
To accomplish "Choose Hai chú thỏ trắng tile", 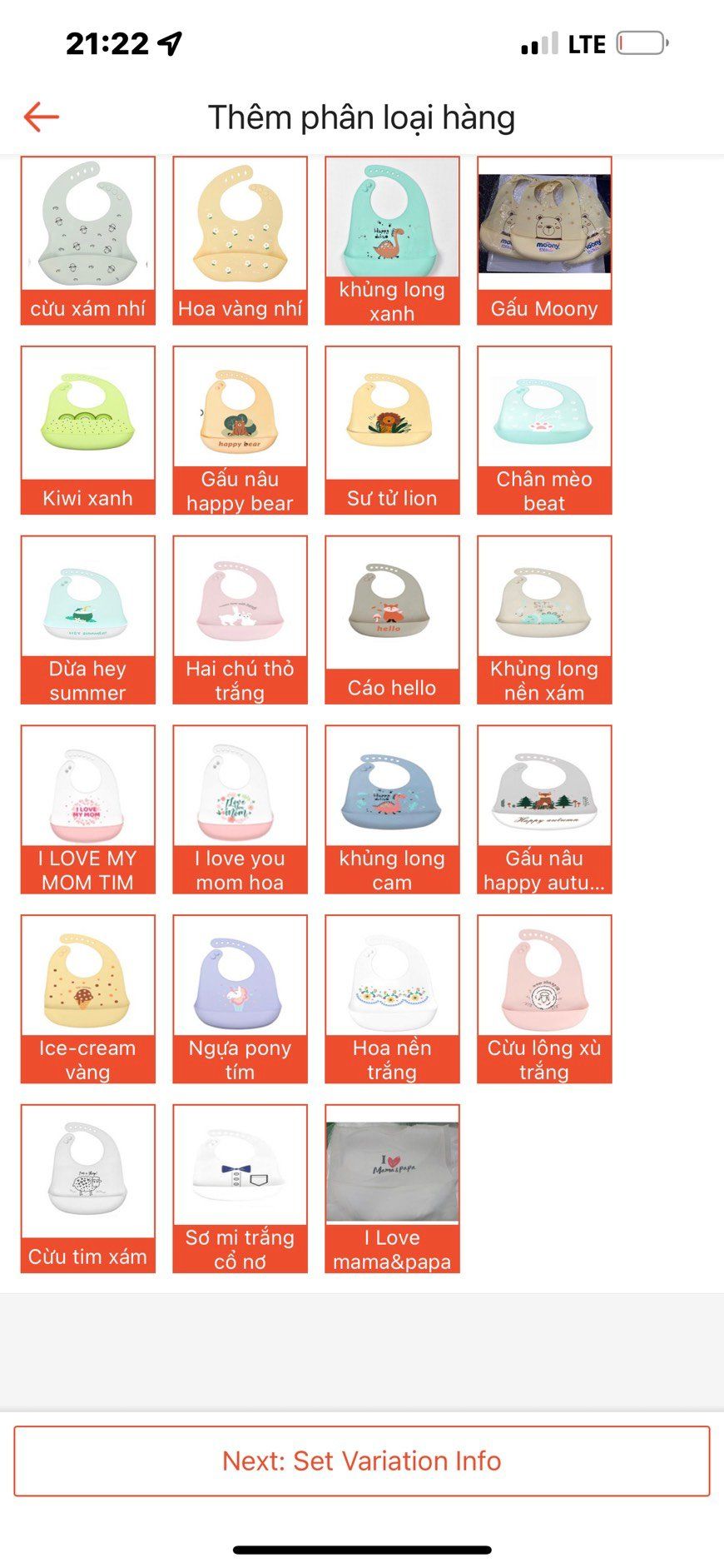I will coord(240,620).
